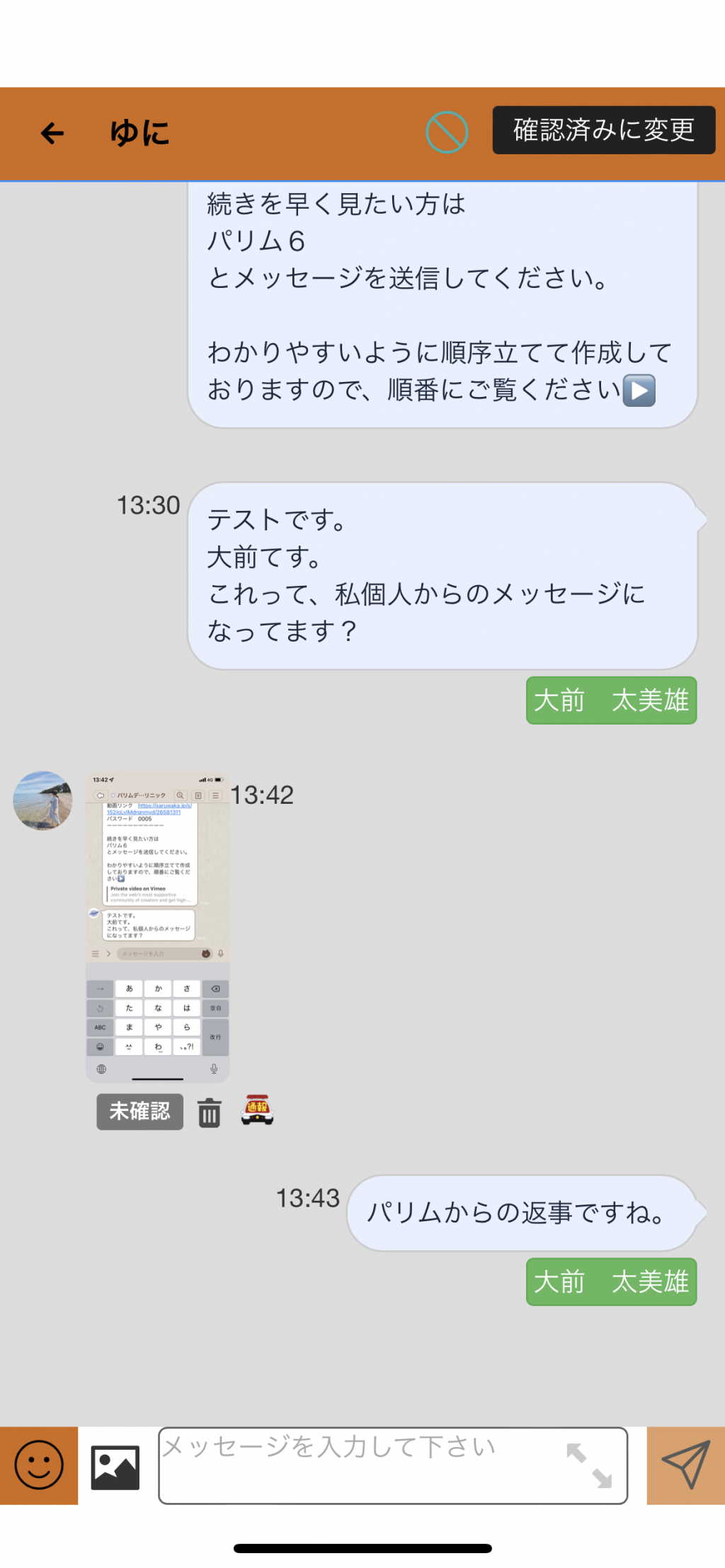
Task: Open the sender's profile avatar
Action: (42, 800)
